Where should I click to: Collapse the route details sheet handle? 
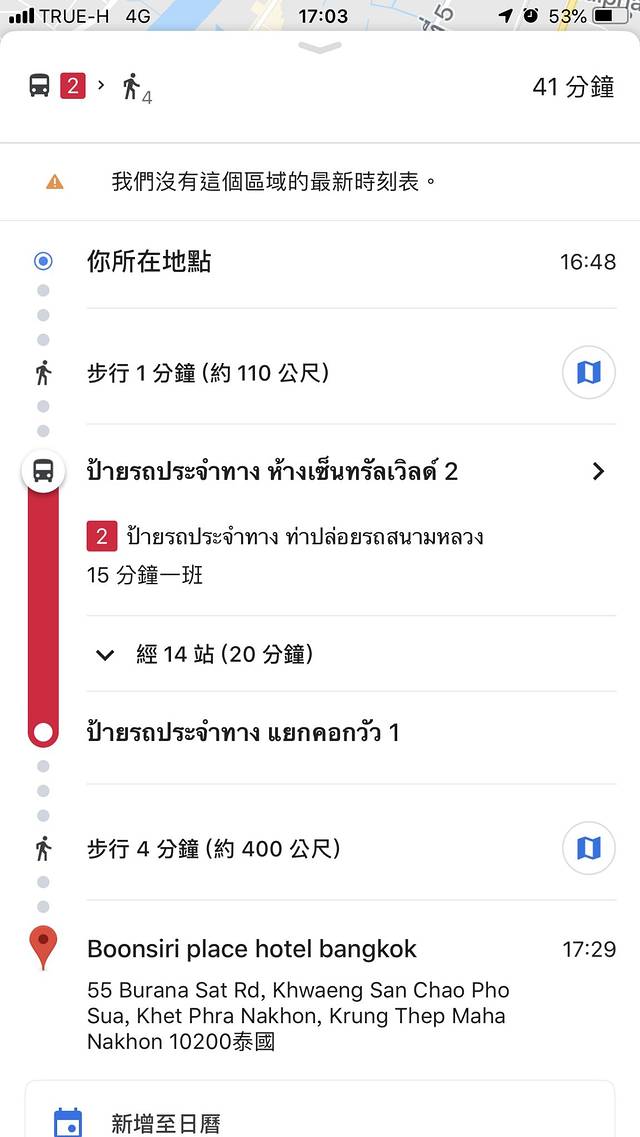coord(320,47)
